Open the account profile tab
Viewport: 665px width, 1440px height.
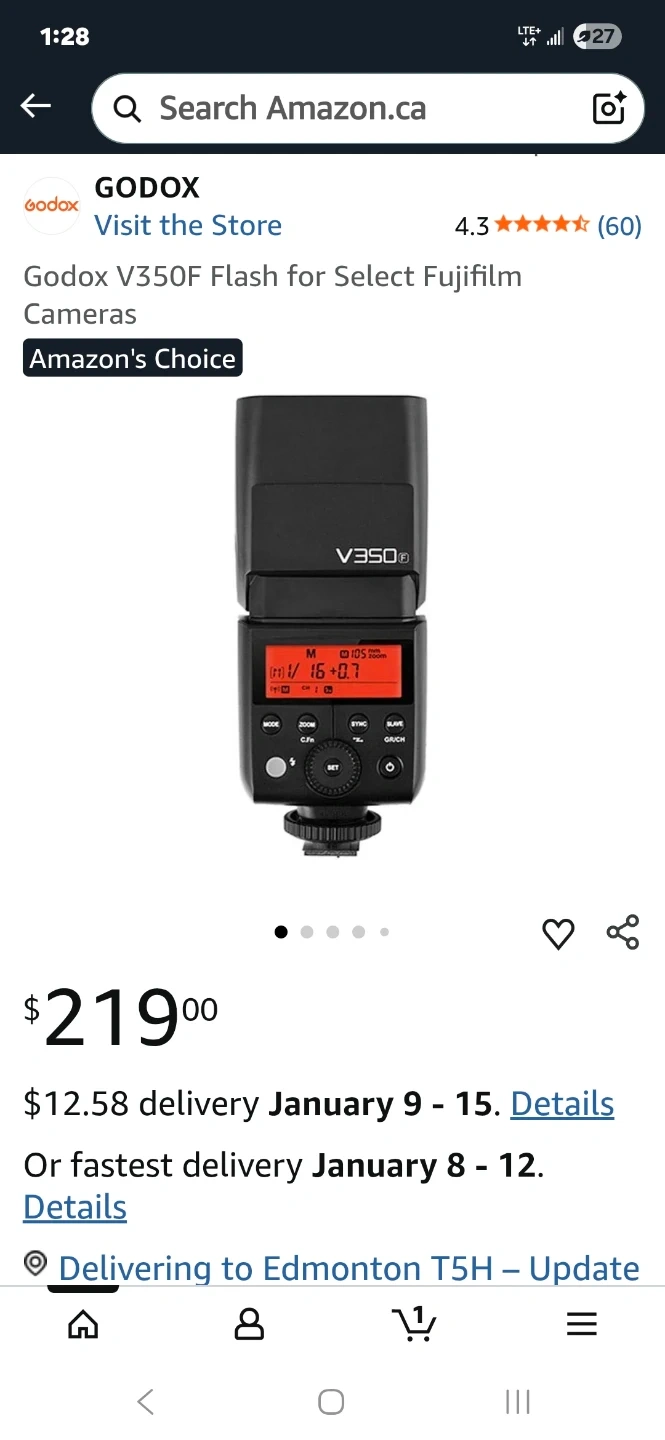(249, 1325)
